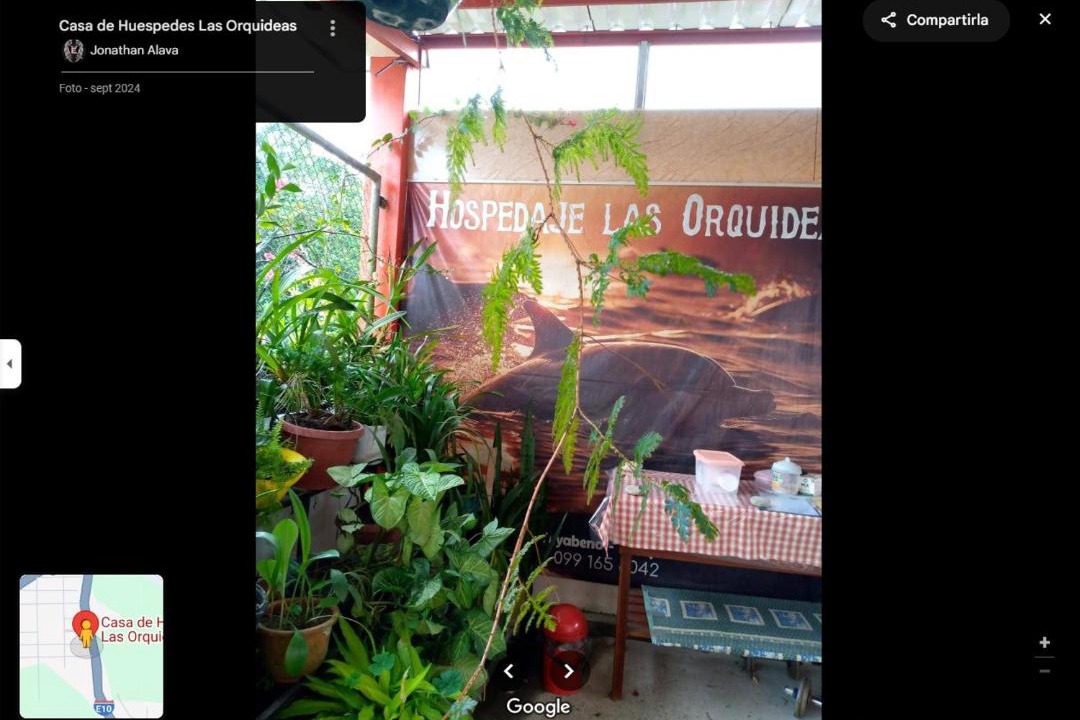Close the photo viewer
The height and width of the screenshot is (720, 1080).
(1045, 19)
